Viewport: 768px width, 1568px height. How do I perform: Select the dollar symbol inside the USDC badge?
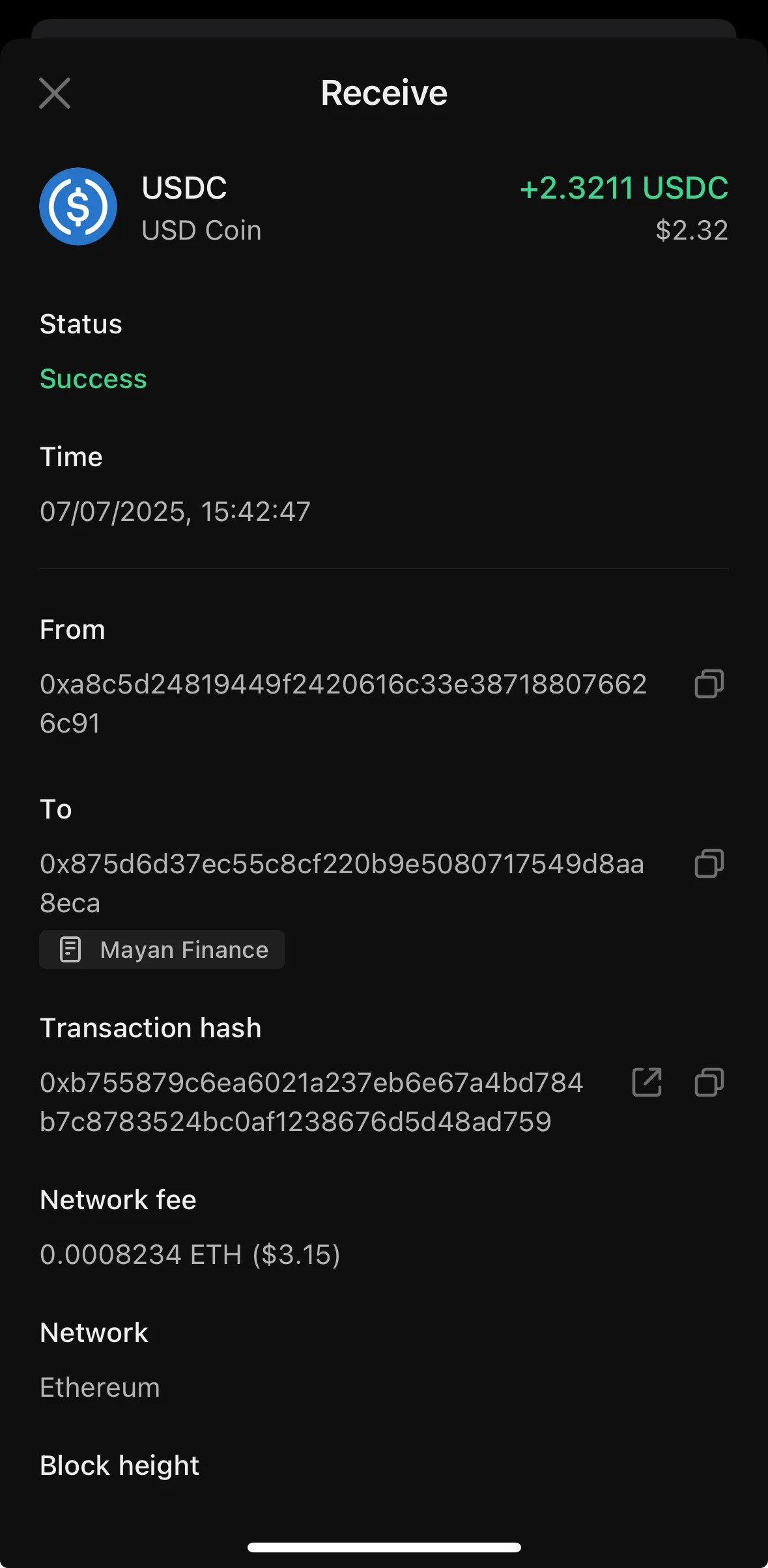click(x=78, y=206)
